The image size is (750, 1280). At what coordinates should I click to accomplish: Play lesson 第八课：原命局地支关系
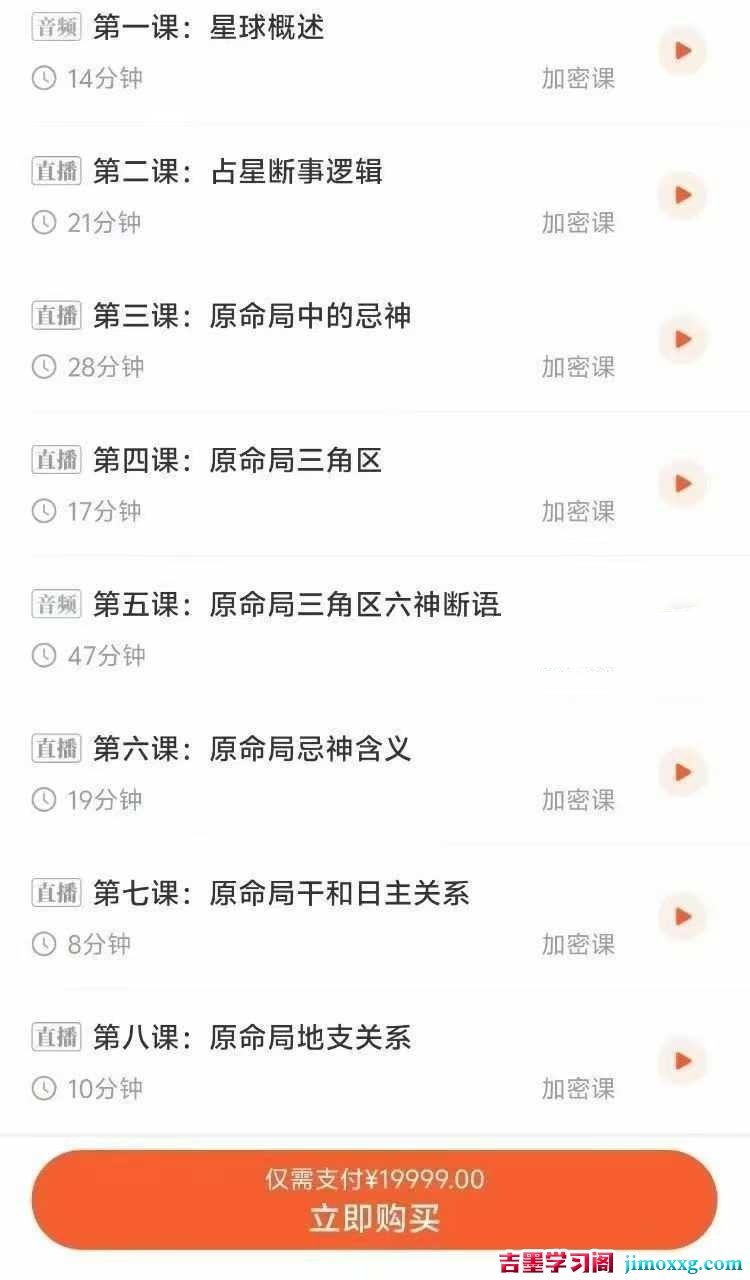pyautogui.click(x=683, y=1061)
